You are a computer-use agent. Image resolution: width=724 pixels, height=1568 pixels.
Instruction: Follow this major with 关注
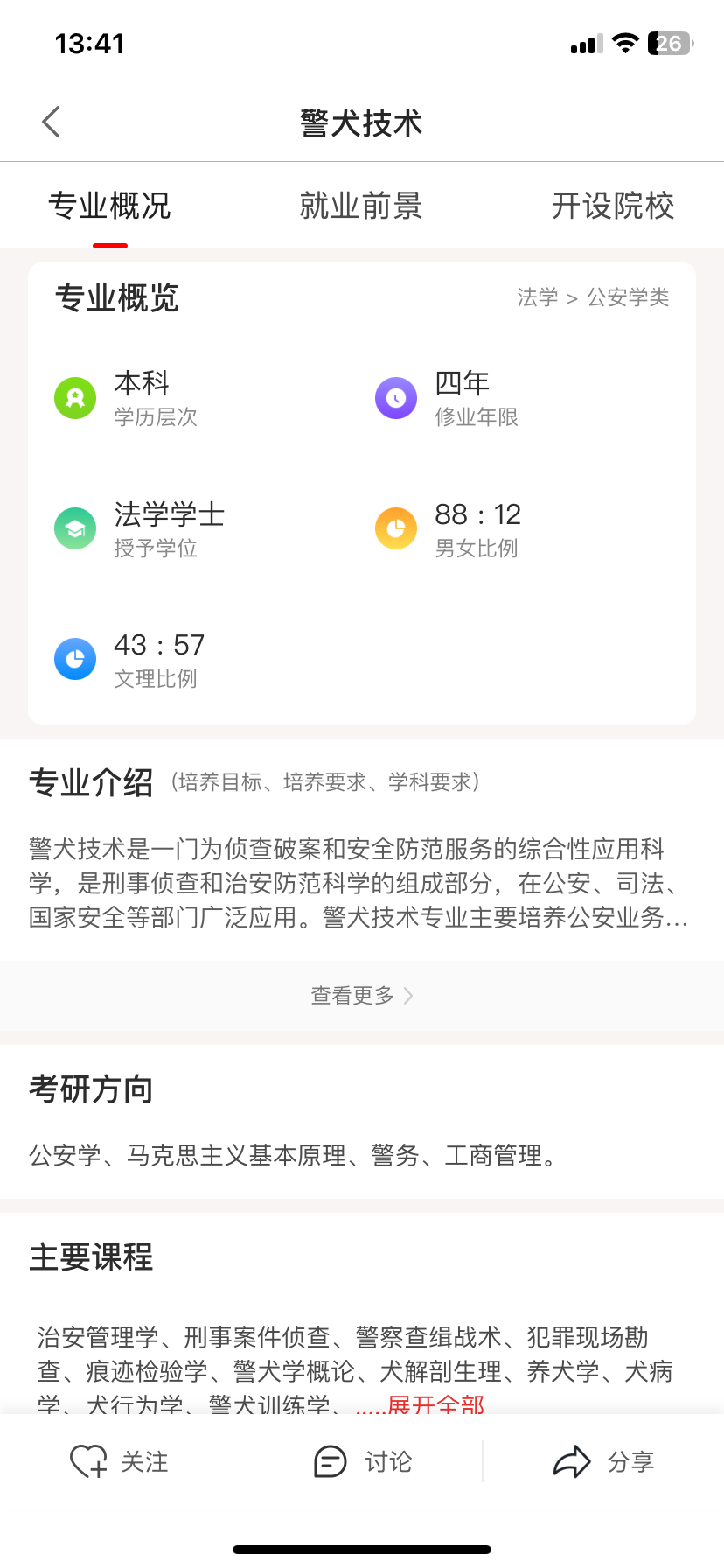(119, 1461)
